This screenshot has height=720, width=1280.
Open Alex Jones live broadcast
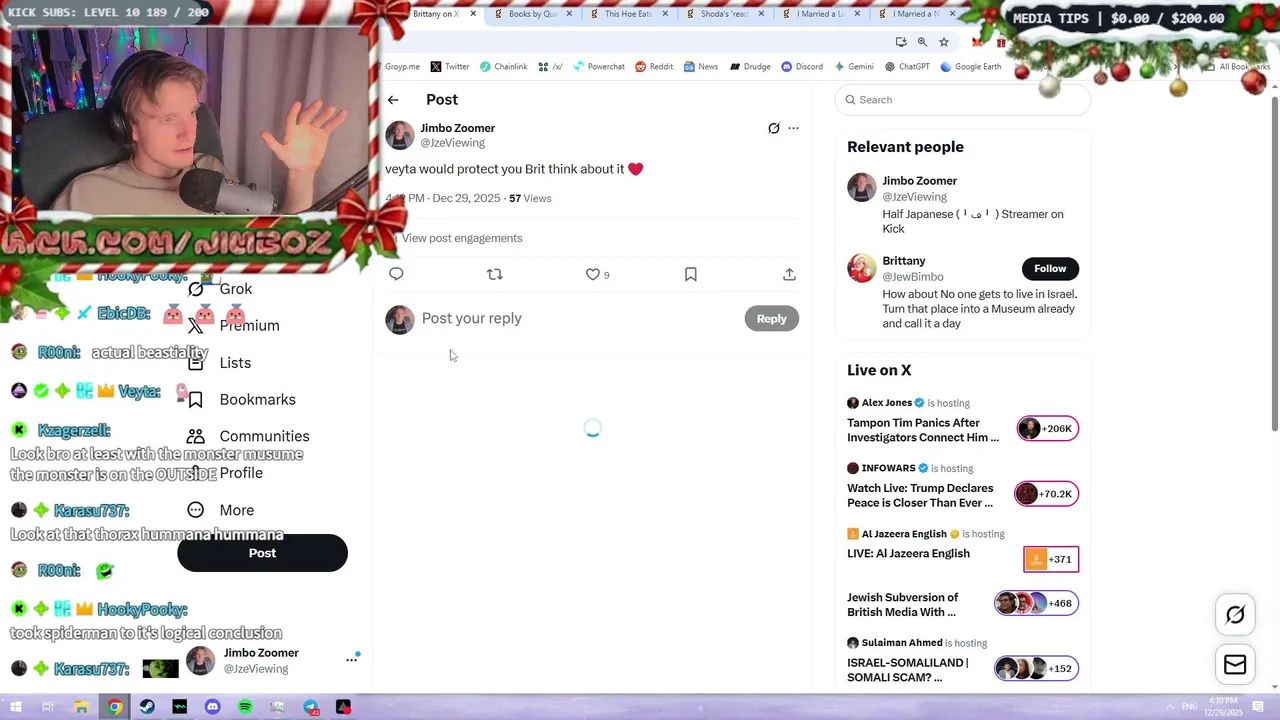pyautogui.click(x=922, y=430)
